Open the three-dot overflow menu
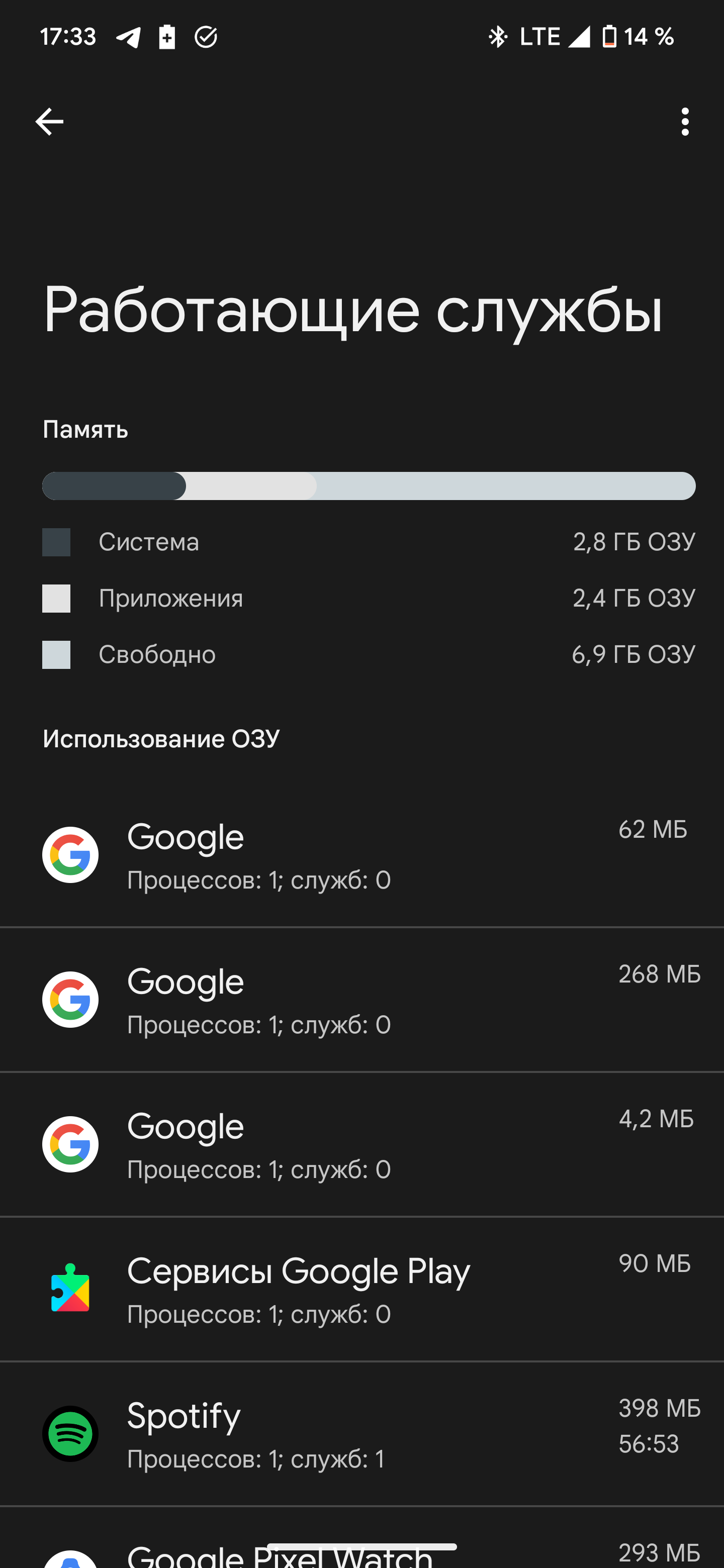Image resolution: width=724 pixels, height=1568 pixels. (x=684, y=122)
